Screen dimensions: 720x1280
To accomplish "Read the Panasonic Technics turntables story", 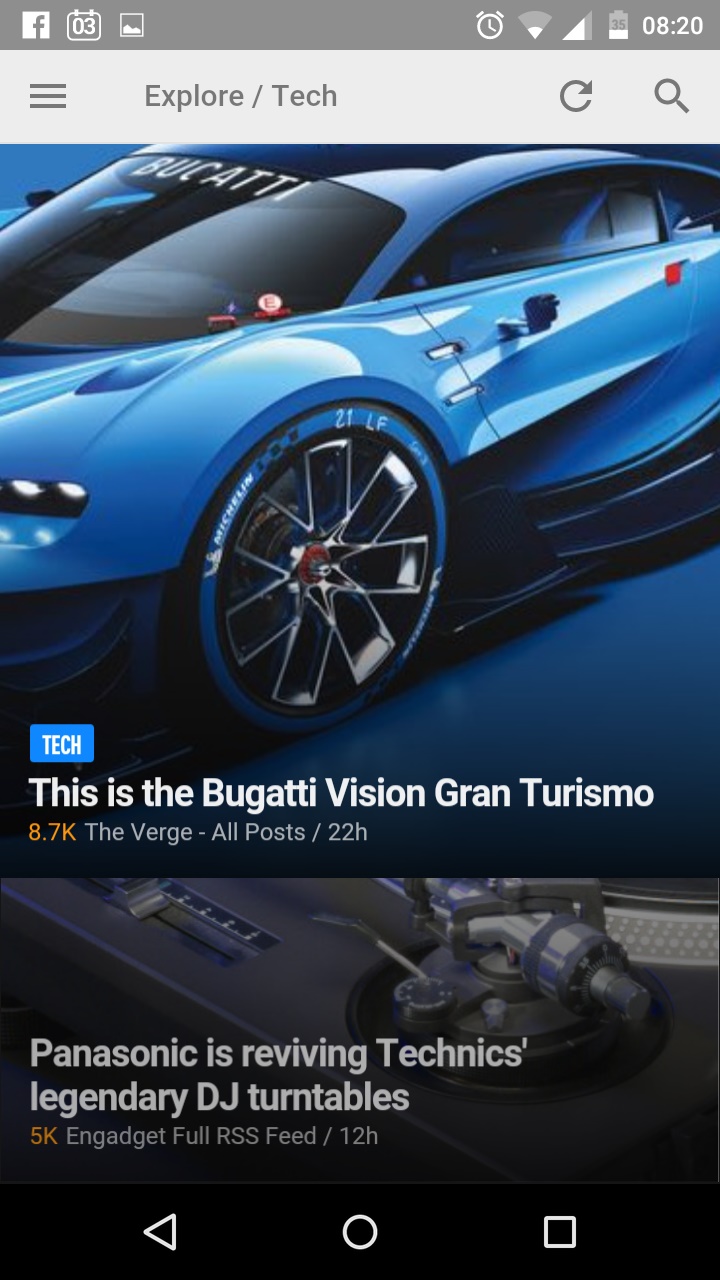I will tap(278, 1075).
